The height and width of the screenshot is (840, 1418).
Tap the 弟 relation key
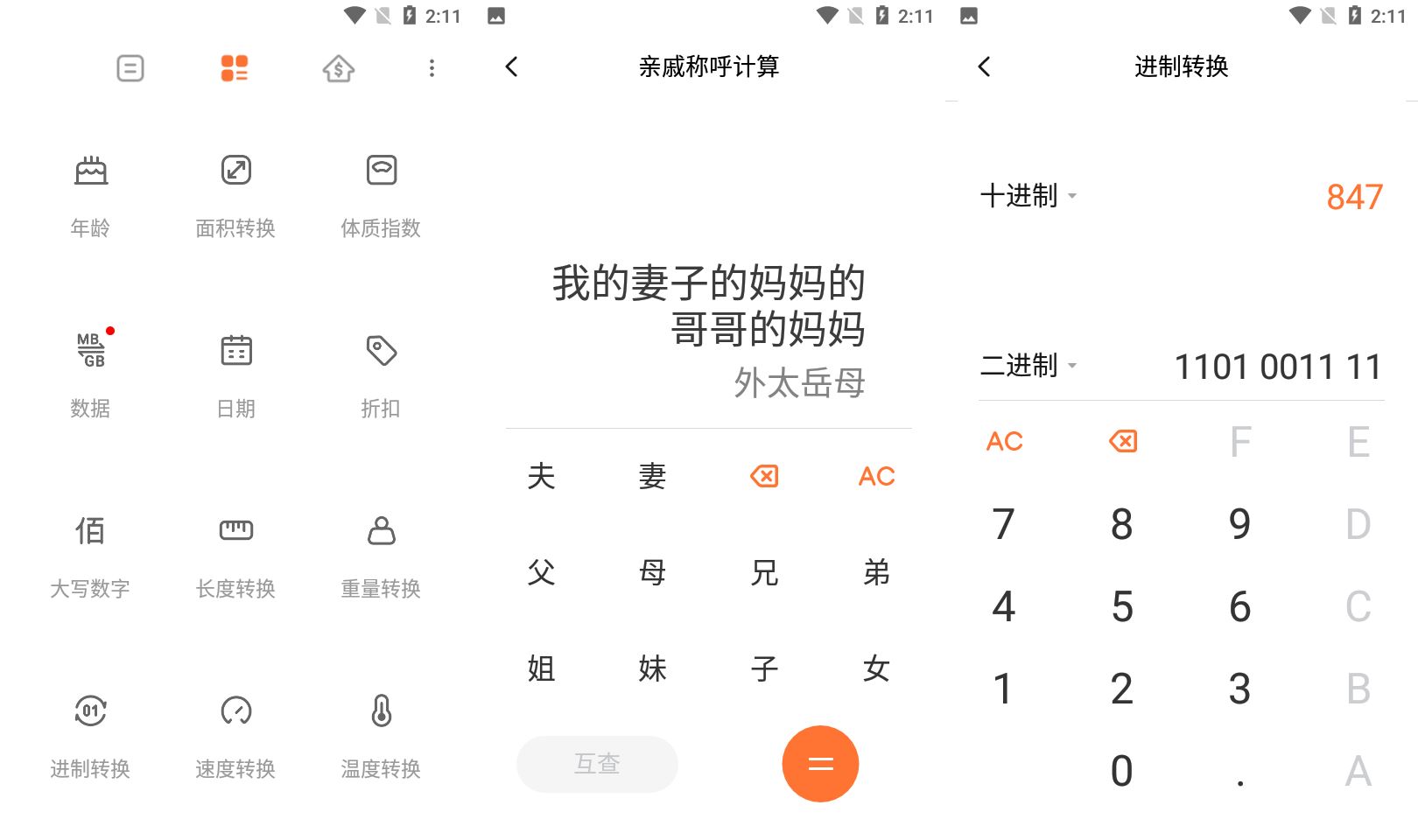(x=876, y=572)
